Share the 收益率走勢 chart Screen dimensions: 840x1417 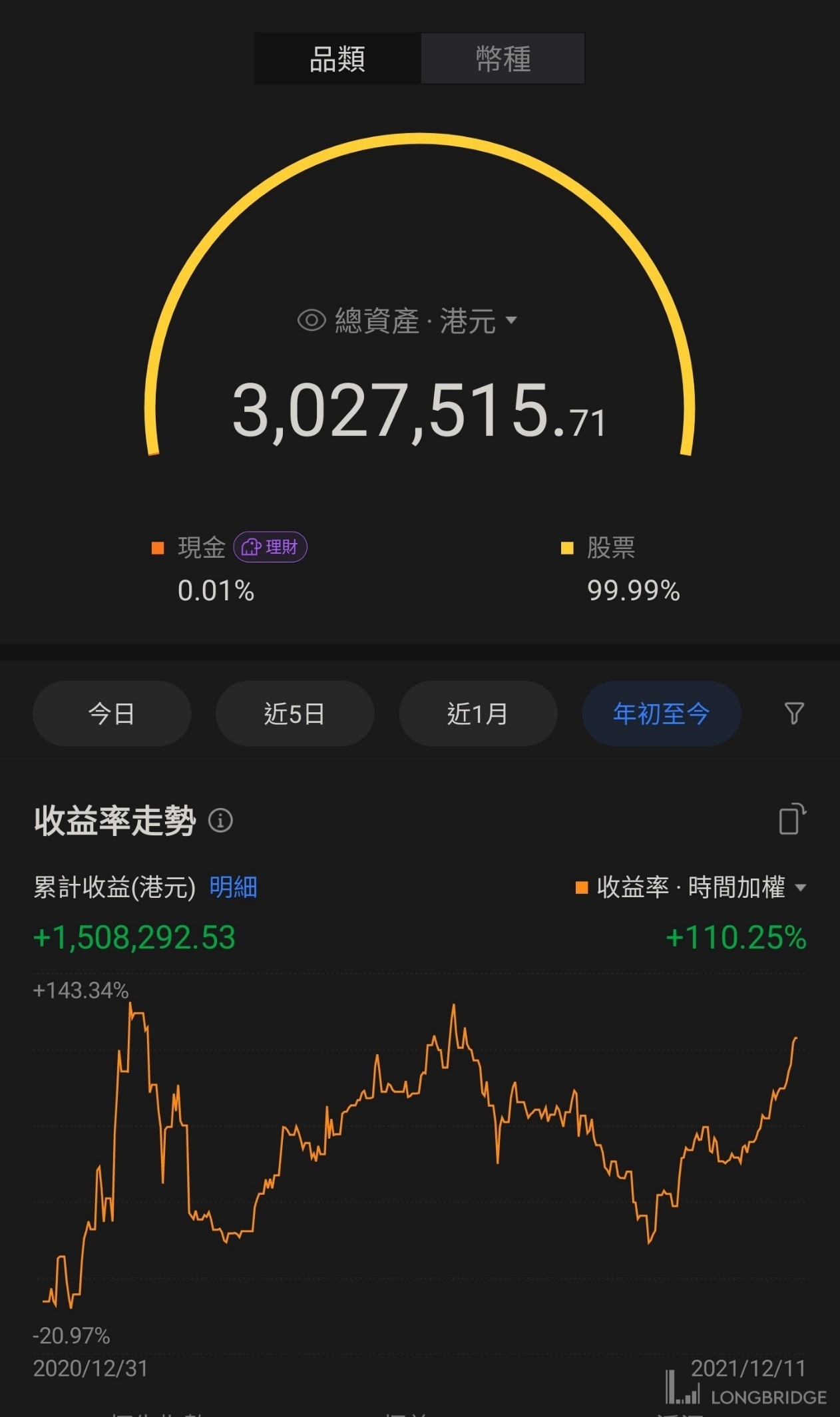coord(792,819)
